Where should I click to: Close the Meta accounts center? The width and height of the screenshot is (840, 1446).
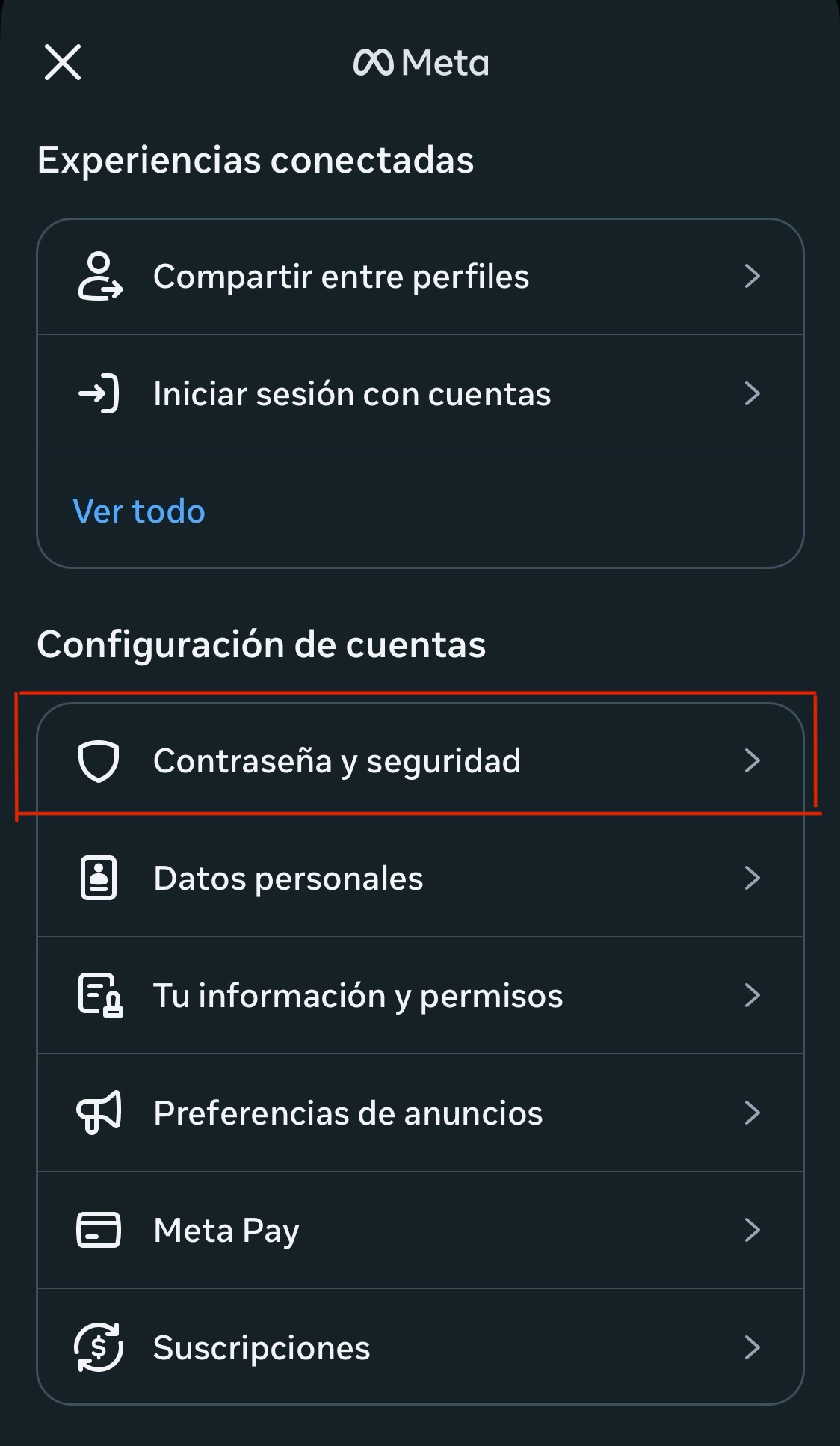(63, 61)
